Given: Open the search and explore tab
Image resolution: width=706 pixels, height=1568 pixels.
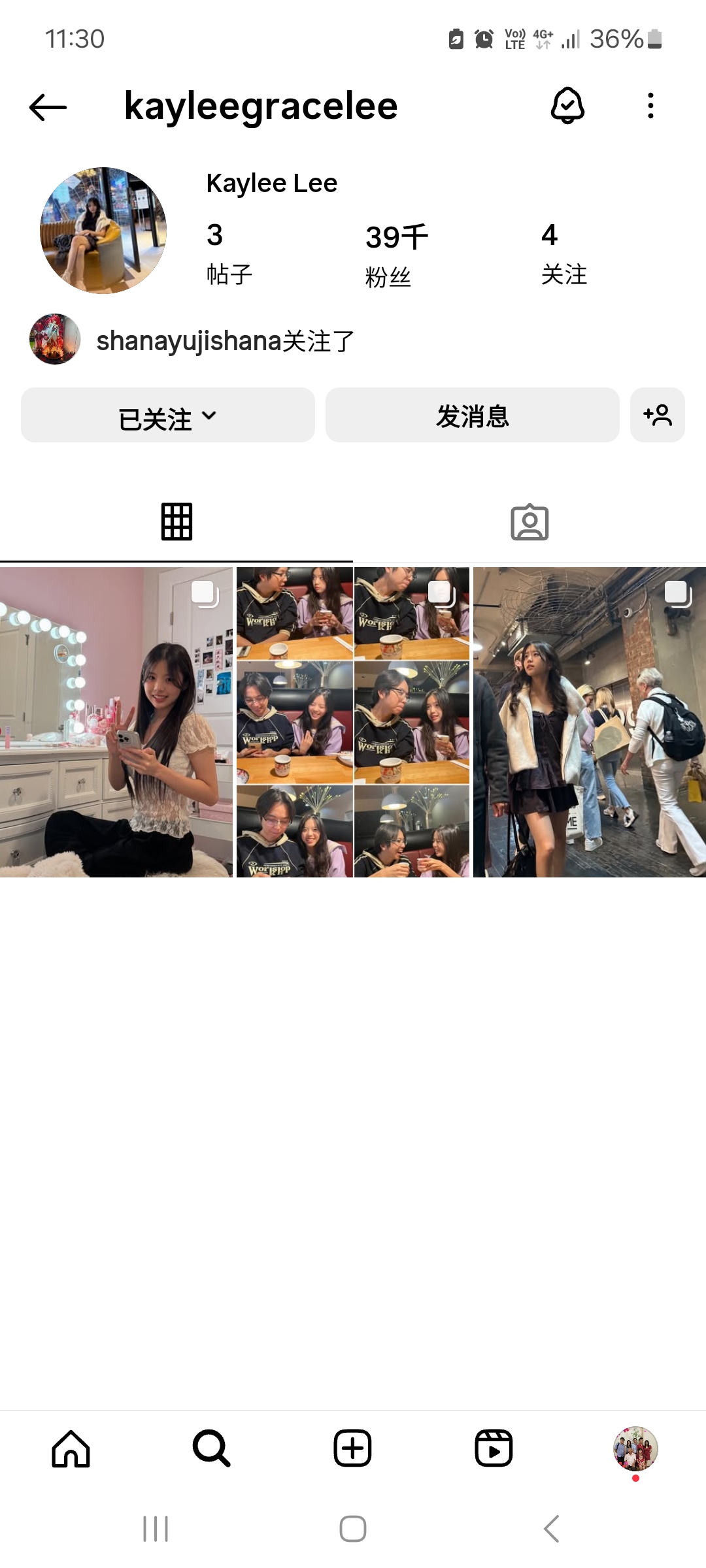Looking at the screenshot, I should click(211, 1448).
